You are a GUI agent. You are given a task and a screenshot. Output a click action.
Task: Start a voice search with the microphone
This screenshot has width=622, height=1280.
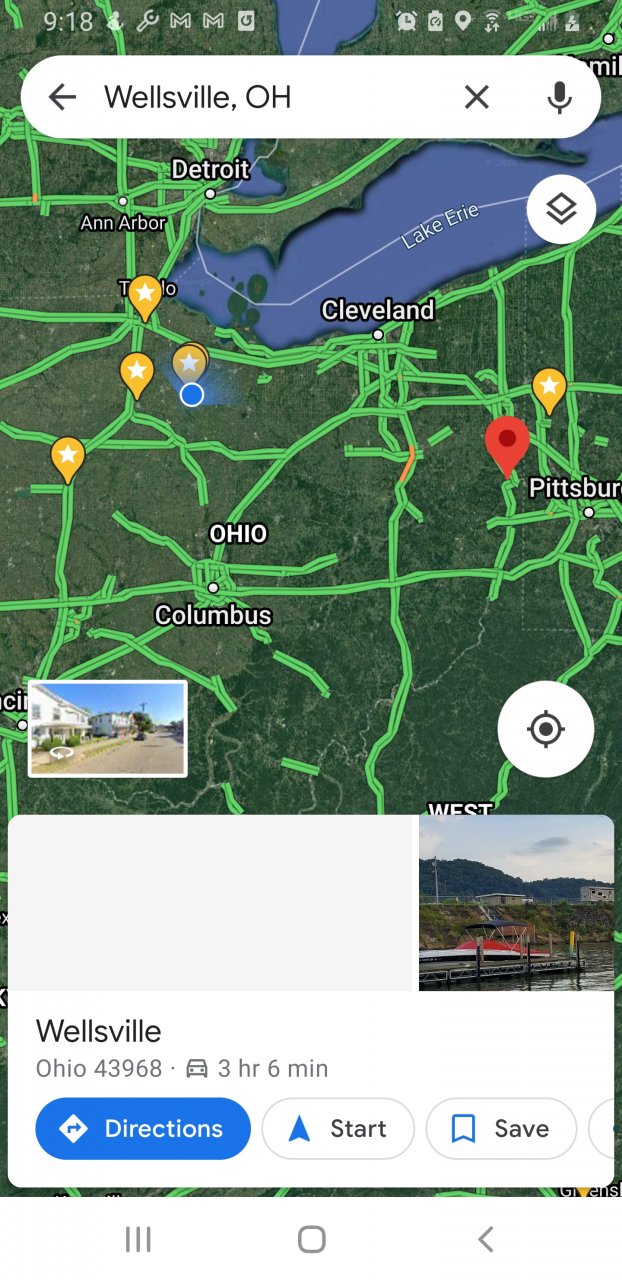pyautogui.click(x=559, y=97)
